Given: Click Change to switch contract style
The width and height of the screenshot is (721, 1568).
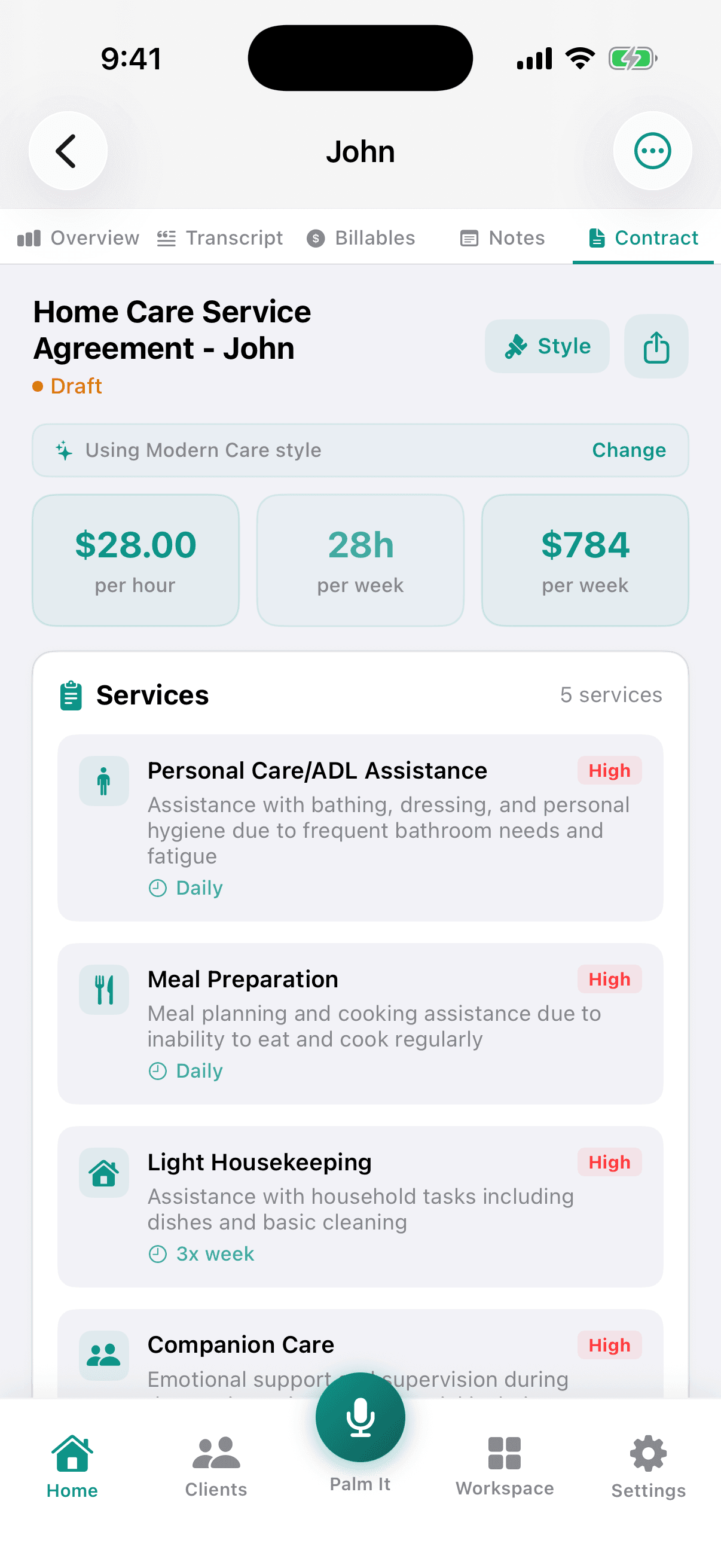Looking at the screenshot, I should click(628, 450).
